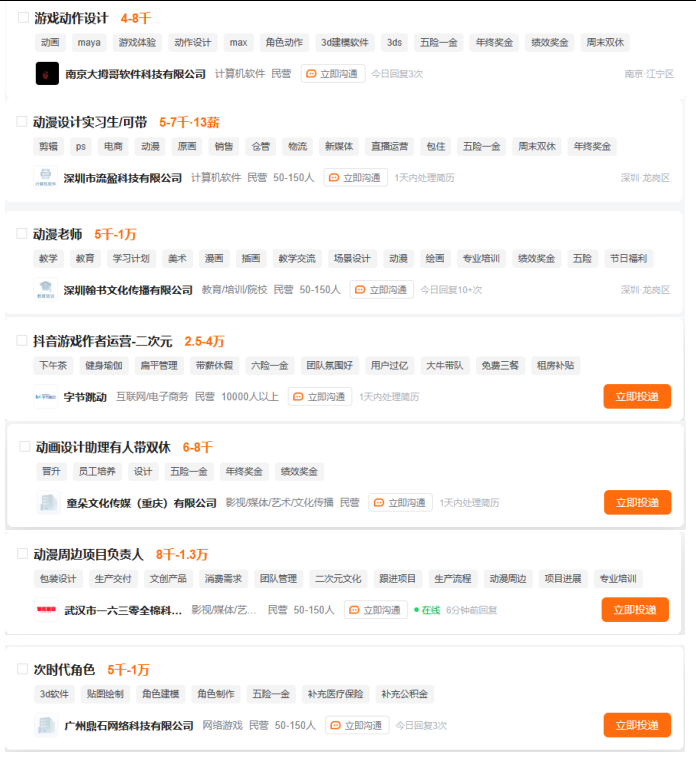Apply to 动画设计助理有人带双休 job
Image resolution: width=696 pixels, height=764 pixels.
636,502
